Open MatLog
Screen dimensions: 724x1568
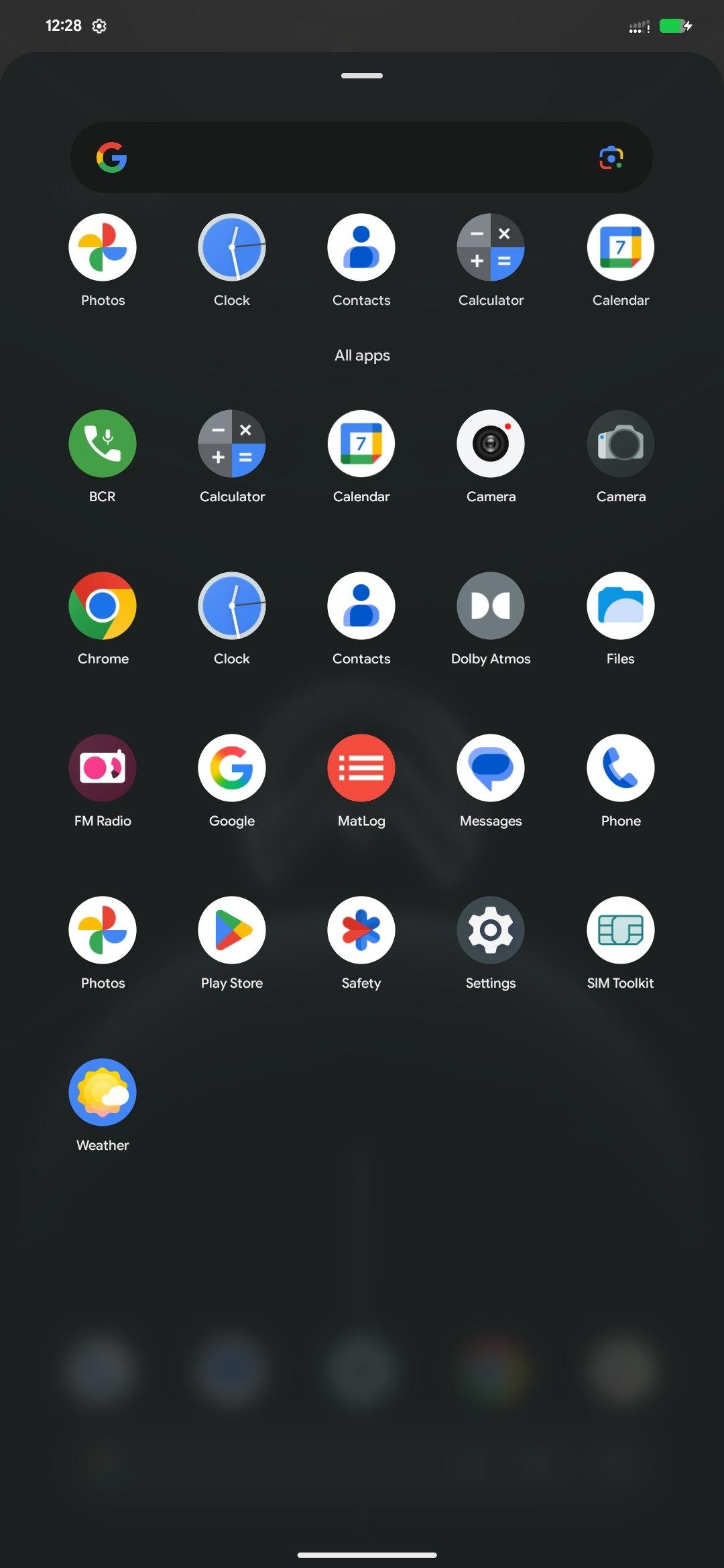pyautogui.click(x=361, y=768)
